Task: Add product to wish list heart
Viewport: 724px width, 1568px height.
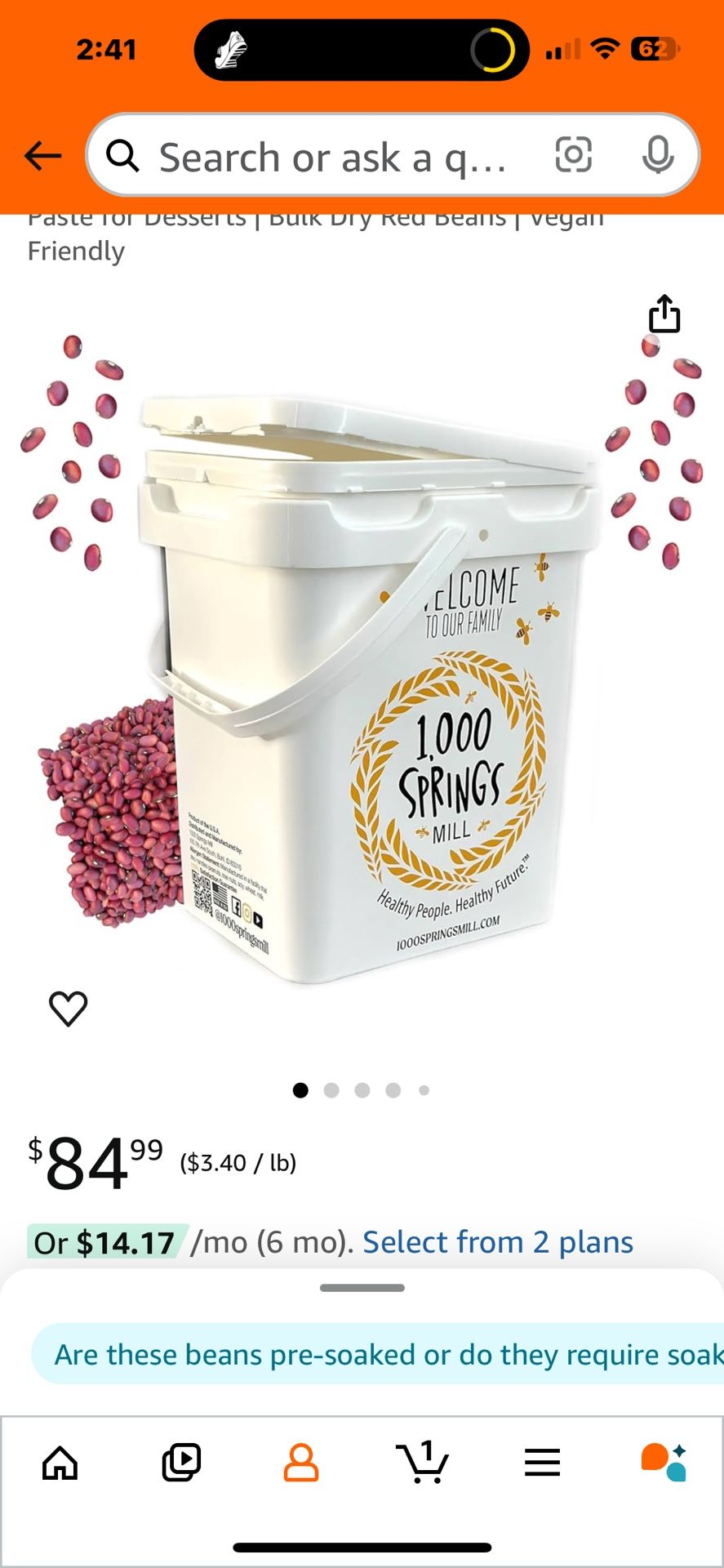Action: tap(69, 1009)
